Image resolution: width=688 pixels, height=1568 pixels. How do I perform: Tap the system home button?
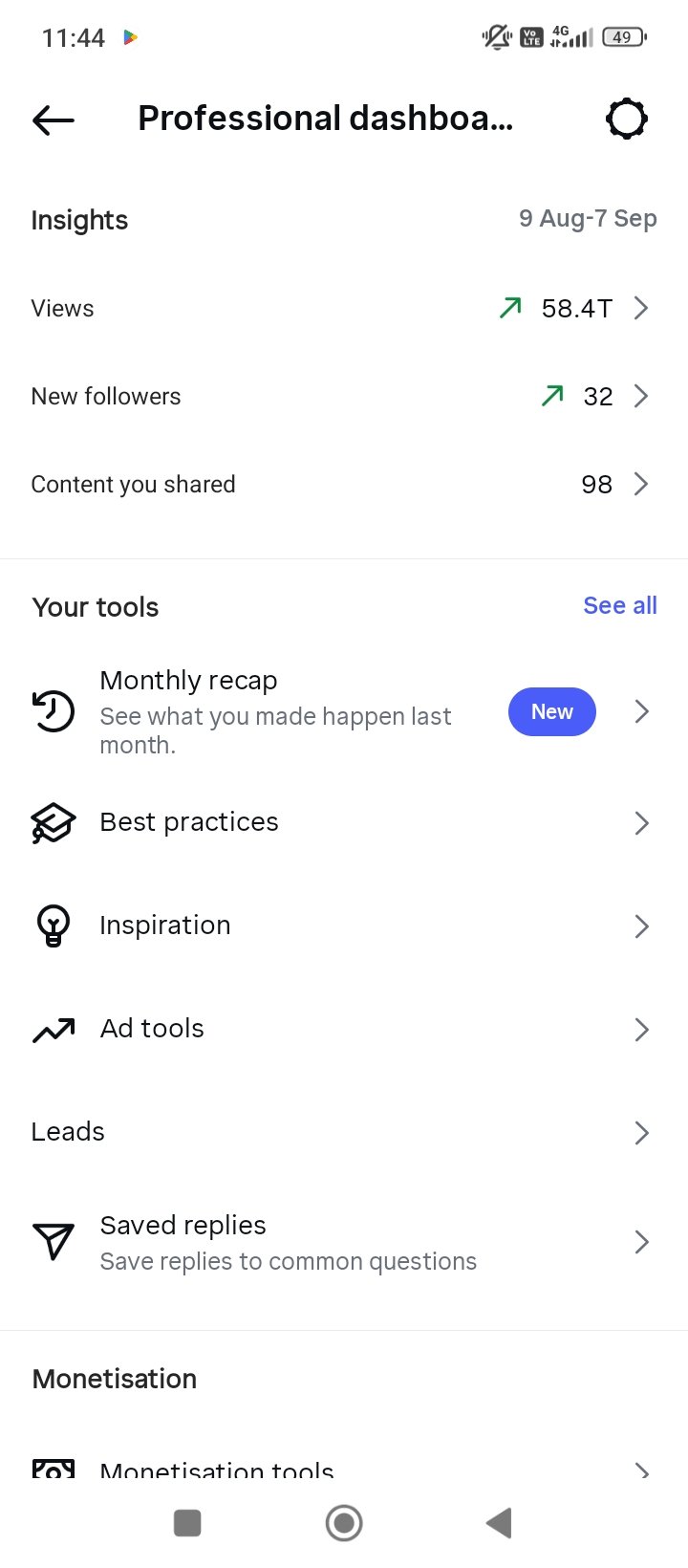(344, 1523)
